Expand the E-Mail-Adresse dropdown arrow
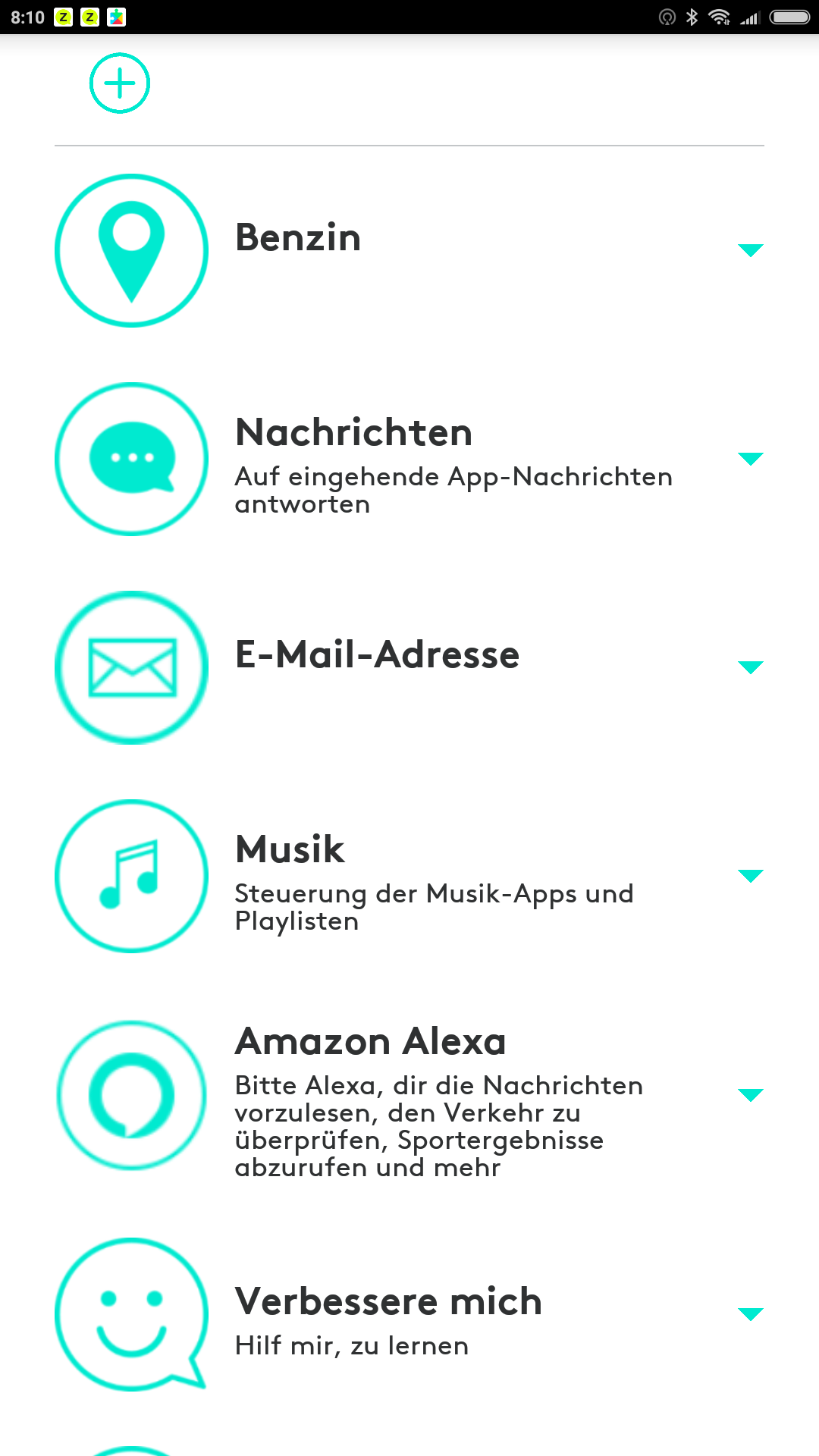 (x=750, y=667)
